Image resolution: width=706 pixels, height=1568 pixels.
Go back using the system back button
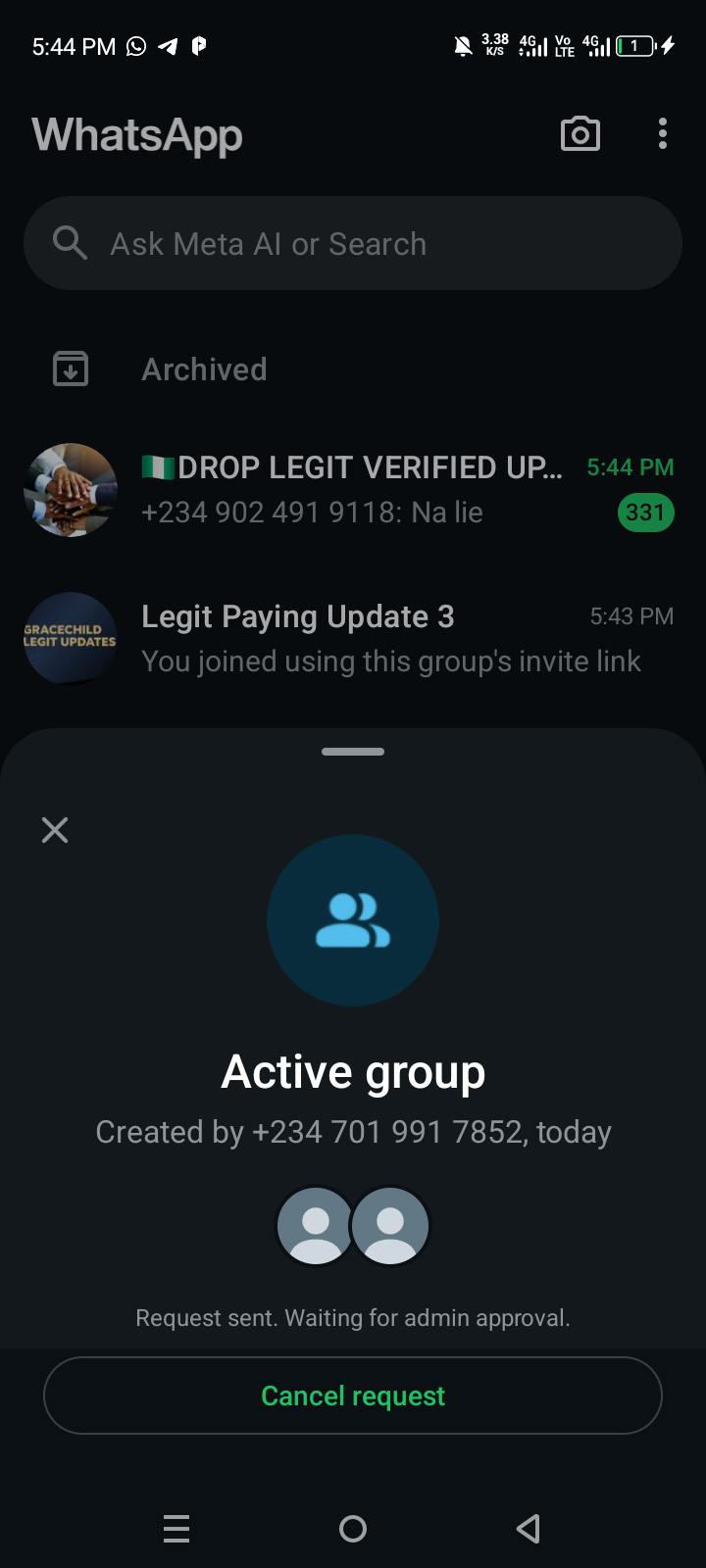point(529,1529)
